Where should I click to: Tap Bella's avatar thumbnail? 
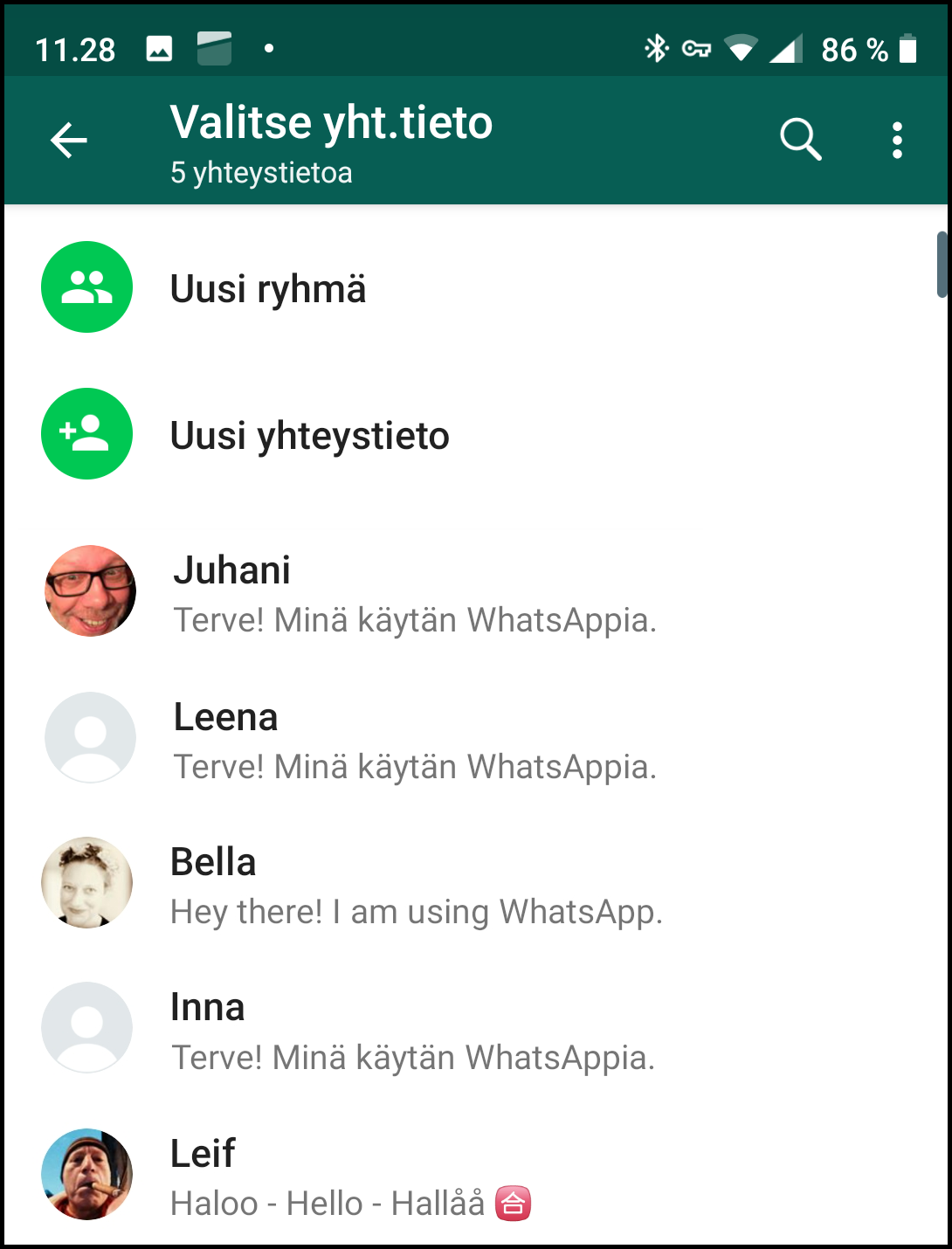coord(86,882)
